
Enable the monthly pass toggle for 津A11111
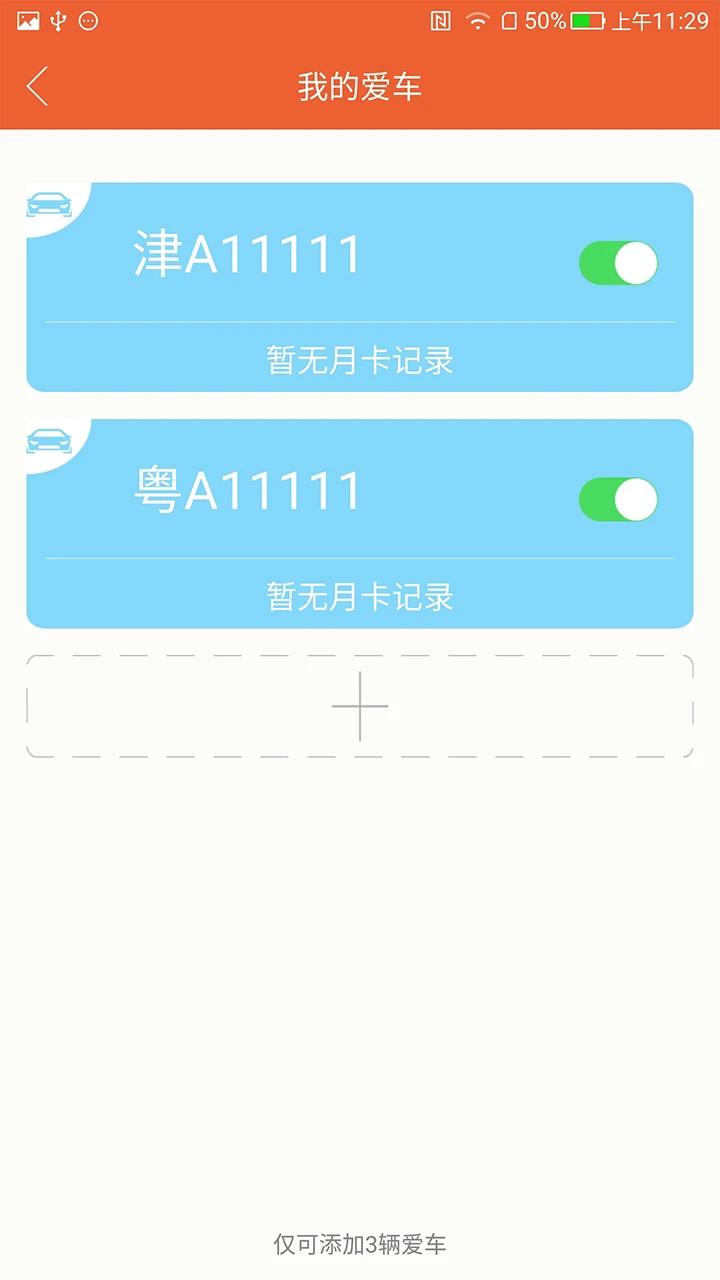617,263
